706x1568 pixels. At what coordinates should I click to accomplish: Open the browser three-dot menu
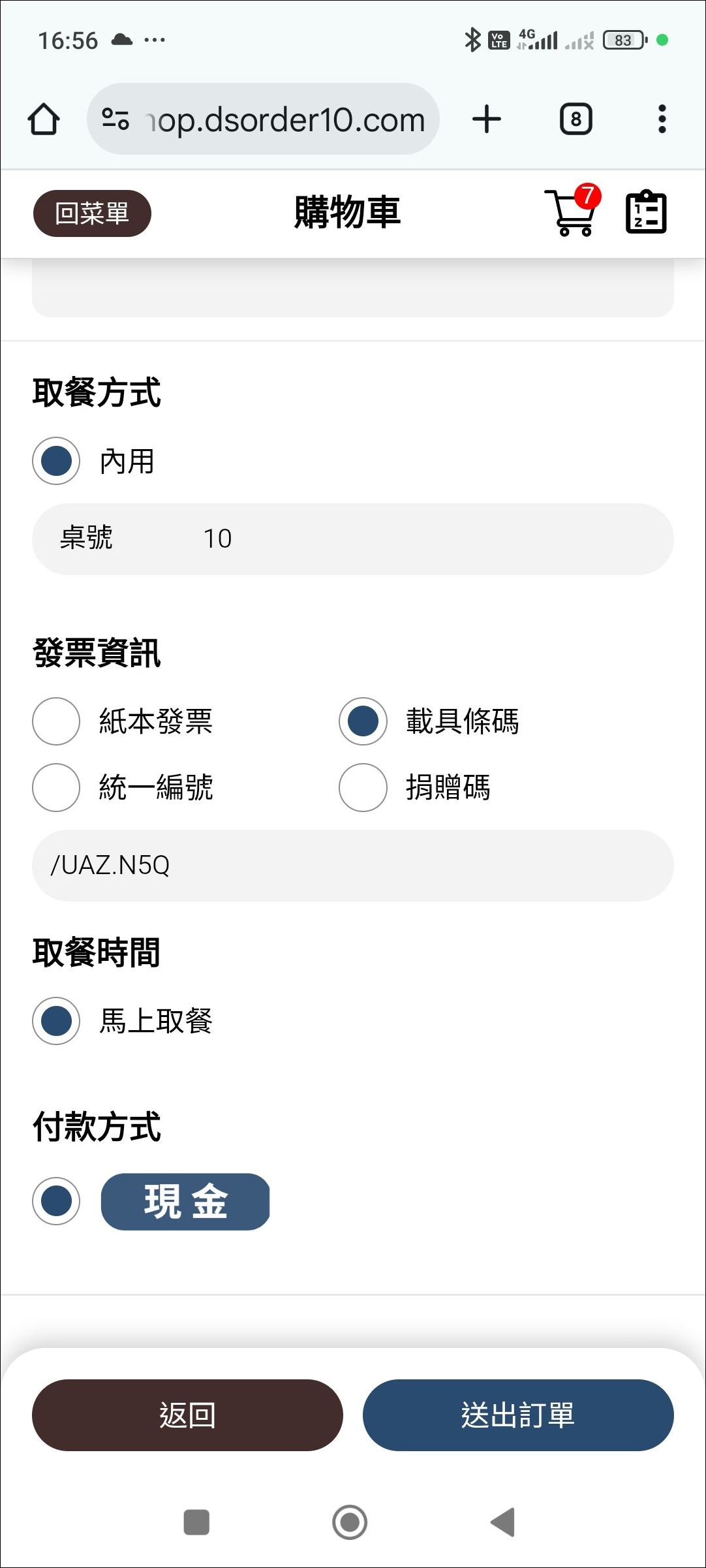(x=662, y=118)
